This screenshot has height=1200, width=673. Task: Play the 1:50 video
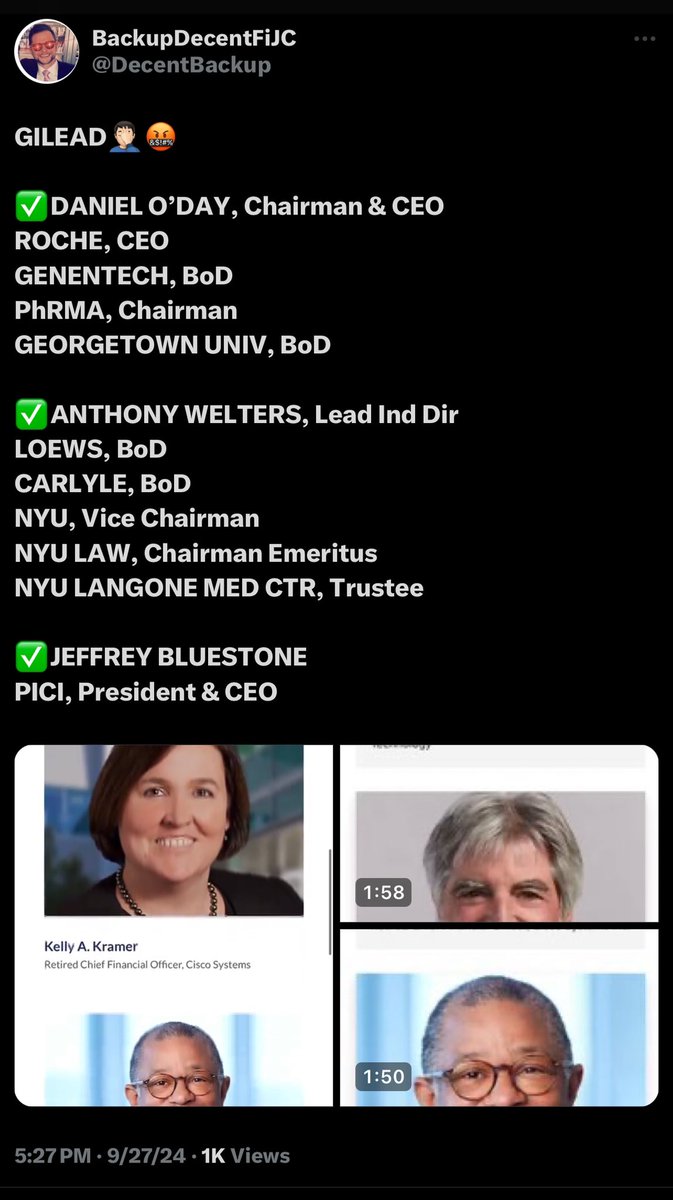coord(499,1017)
